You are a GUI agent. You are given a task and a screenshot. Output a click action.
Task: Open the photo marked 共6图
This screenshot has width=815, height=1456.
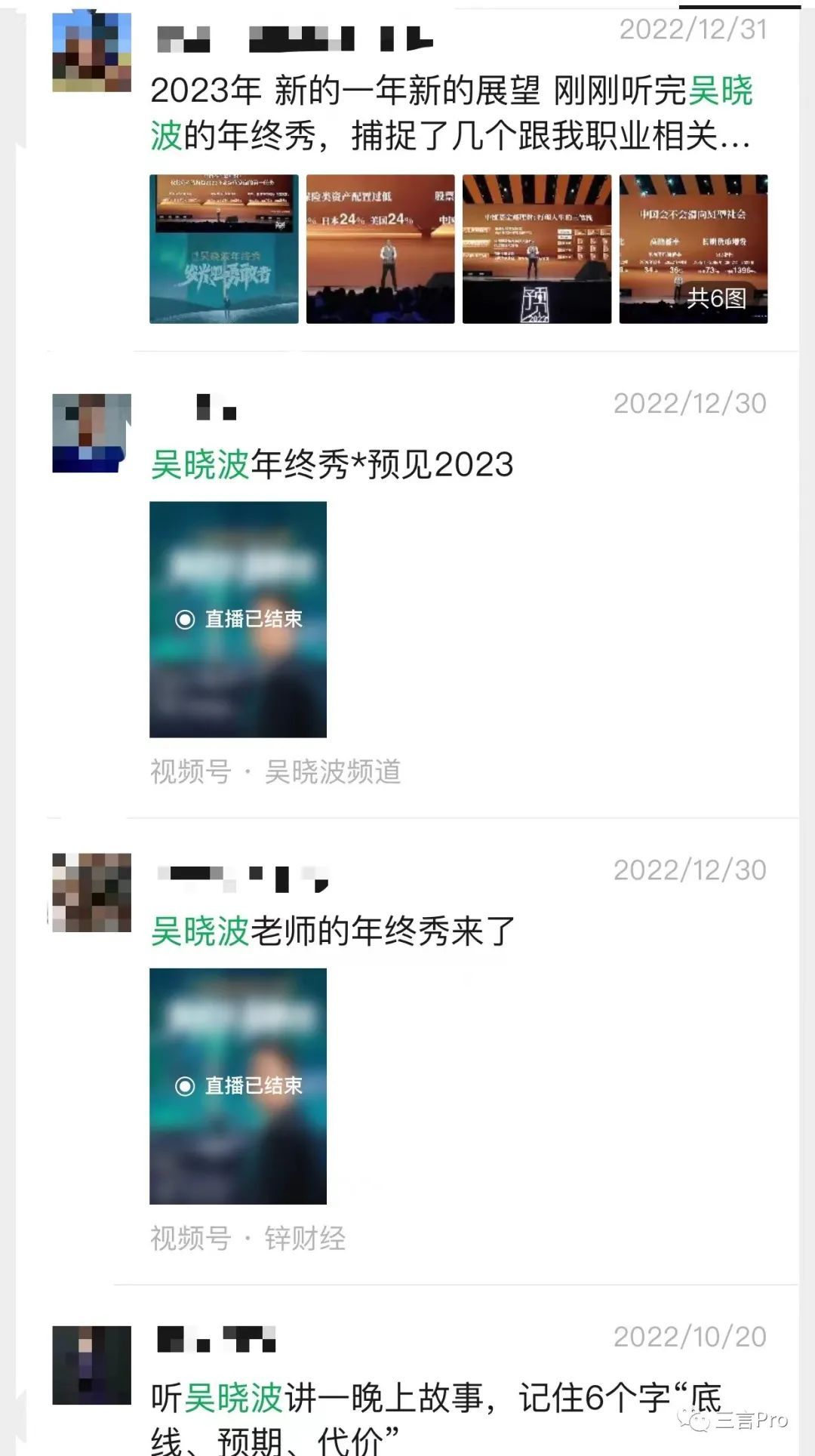click(x=693, y=249)
